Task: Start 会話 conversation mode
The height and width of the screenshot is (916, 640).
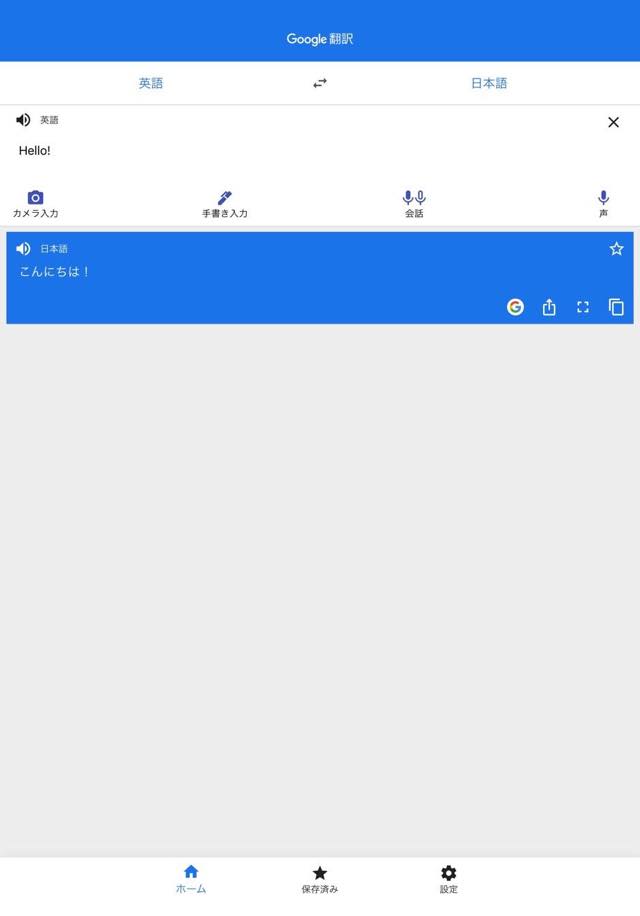Action: point(414,203)
